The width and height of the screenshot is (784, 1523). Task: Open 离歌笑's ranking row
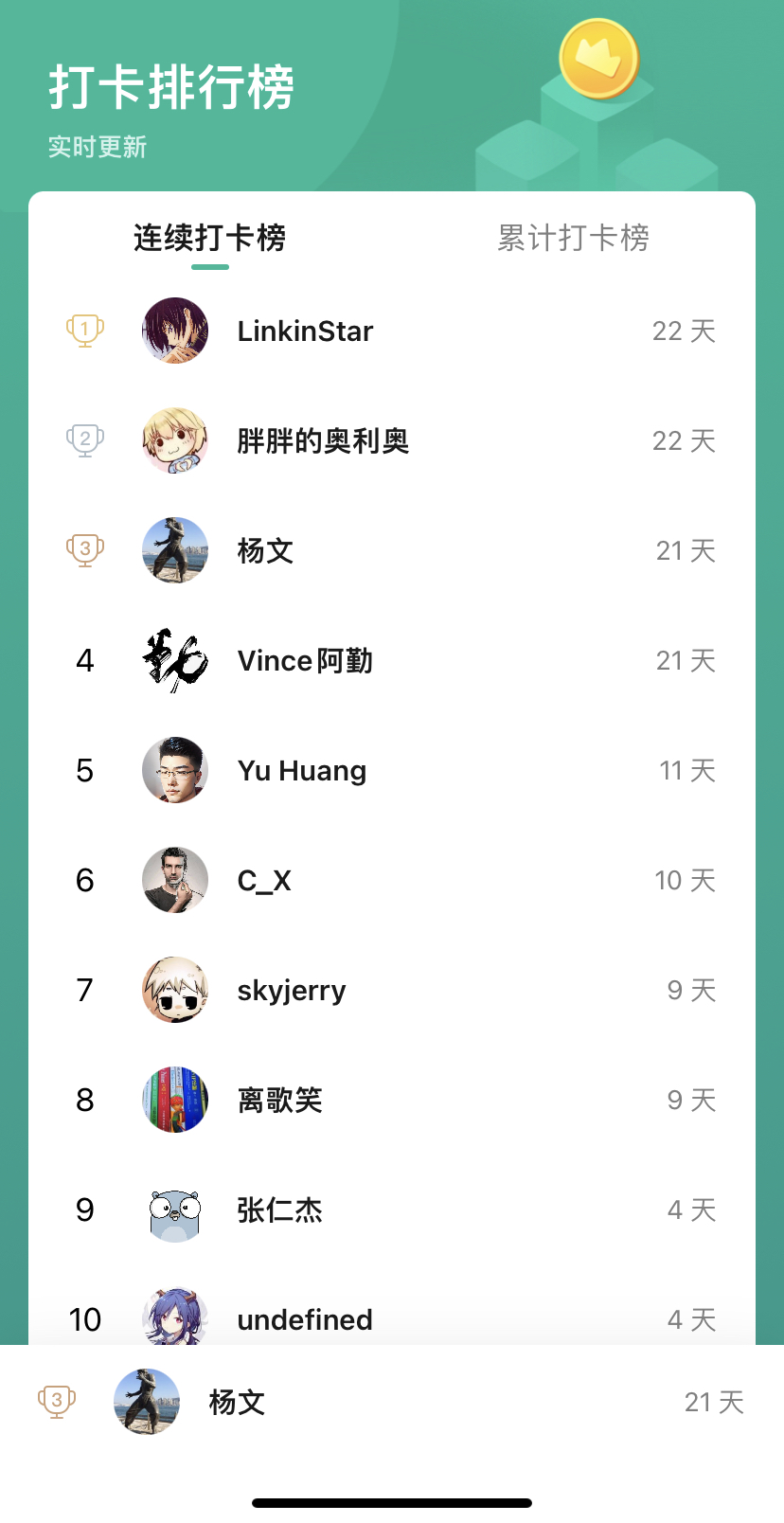(392, 1100)
